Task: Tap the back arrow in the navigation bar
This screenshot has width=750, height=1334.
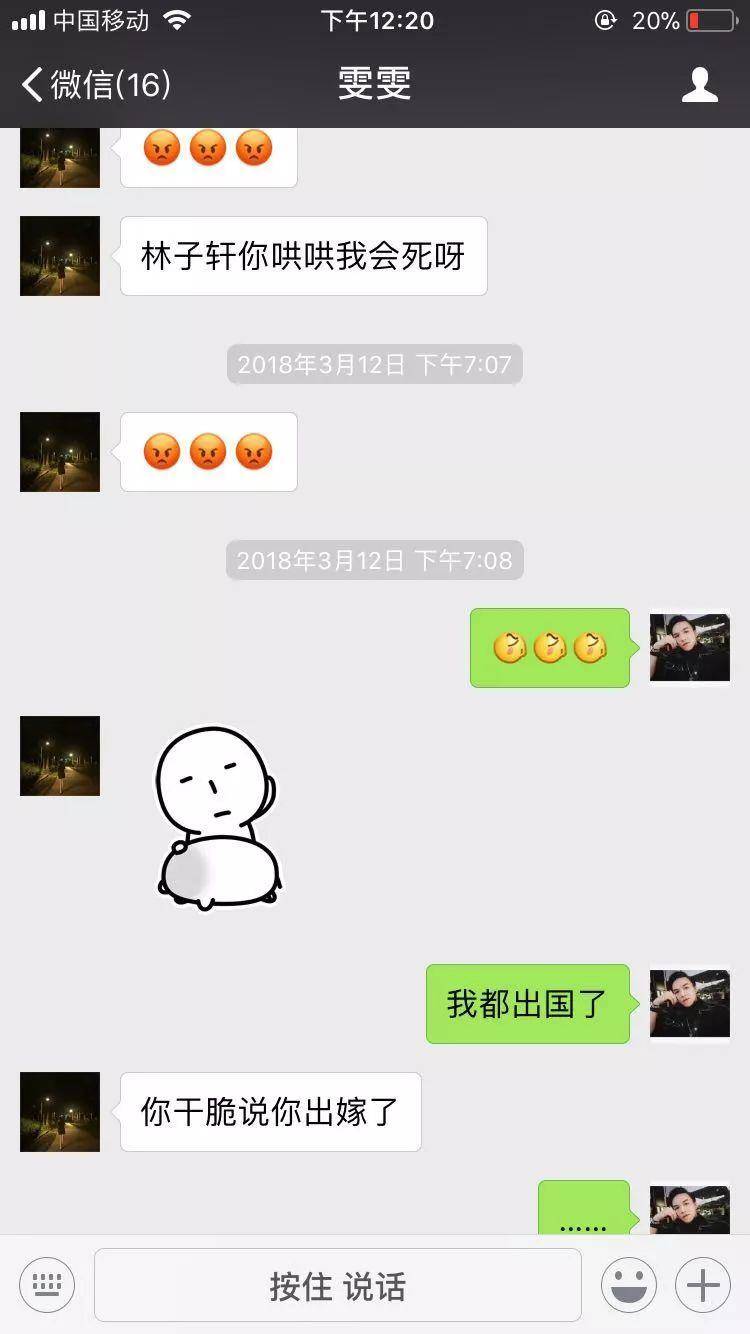Action: click(x=32, y=84)
